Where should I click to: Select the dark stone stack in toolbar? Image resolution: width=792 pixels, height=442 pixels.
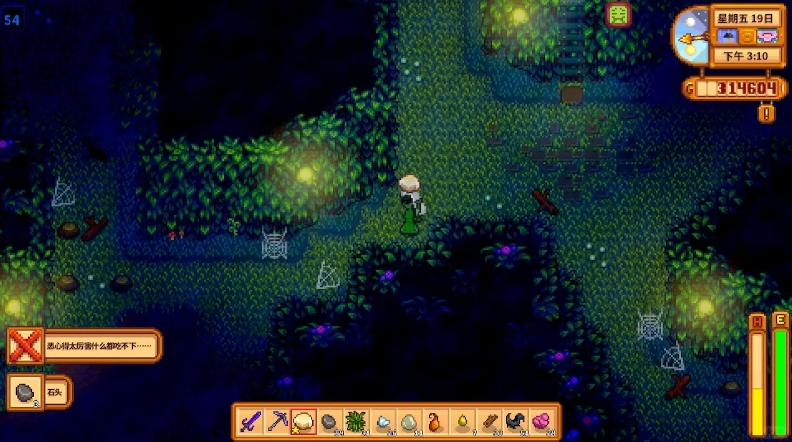(x=329, y=421)
